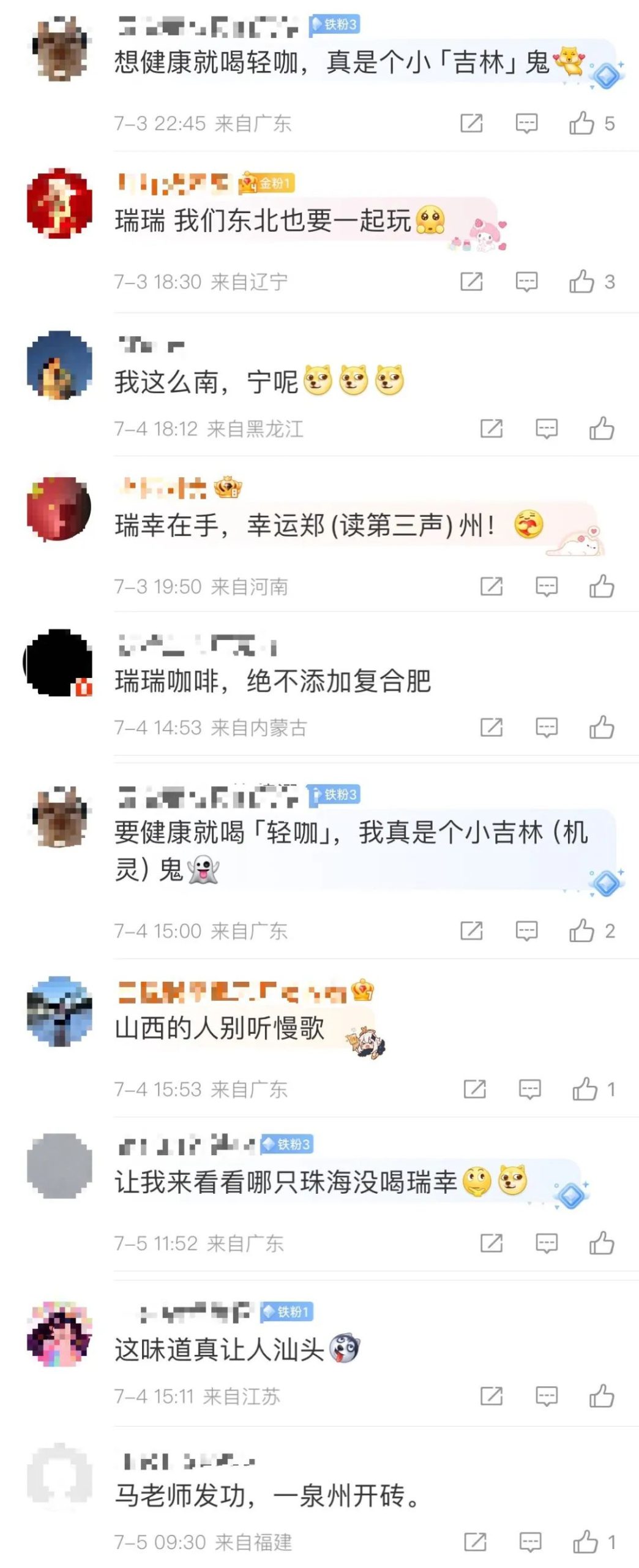Share the comment '马老师发功，一泉州开砖'
Image resolution: width=639 pixels, height=1568 pixels.
[x=475, y=1542]
